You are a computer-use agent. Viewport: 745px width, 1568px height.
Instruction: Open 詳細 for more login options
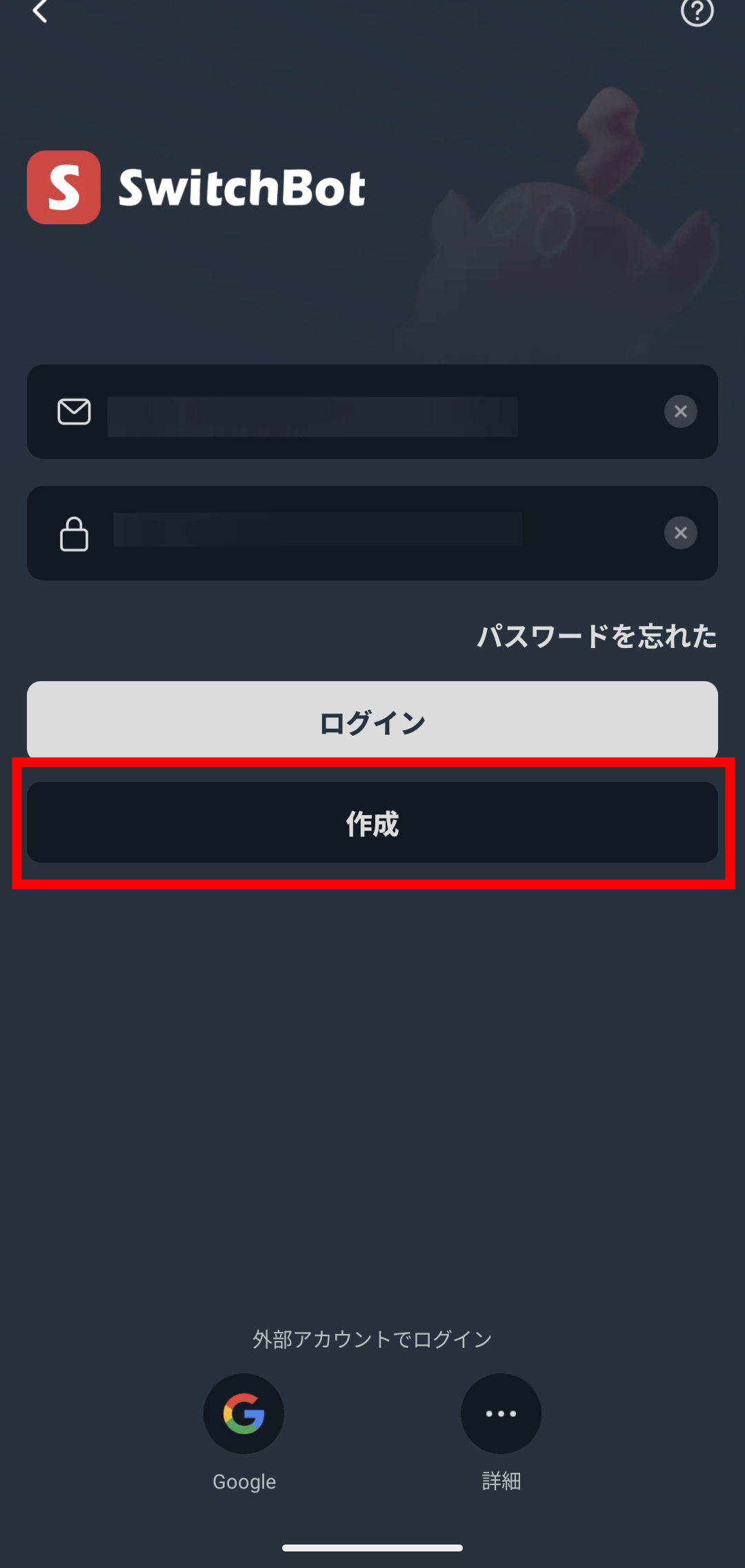(501, 1413)
